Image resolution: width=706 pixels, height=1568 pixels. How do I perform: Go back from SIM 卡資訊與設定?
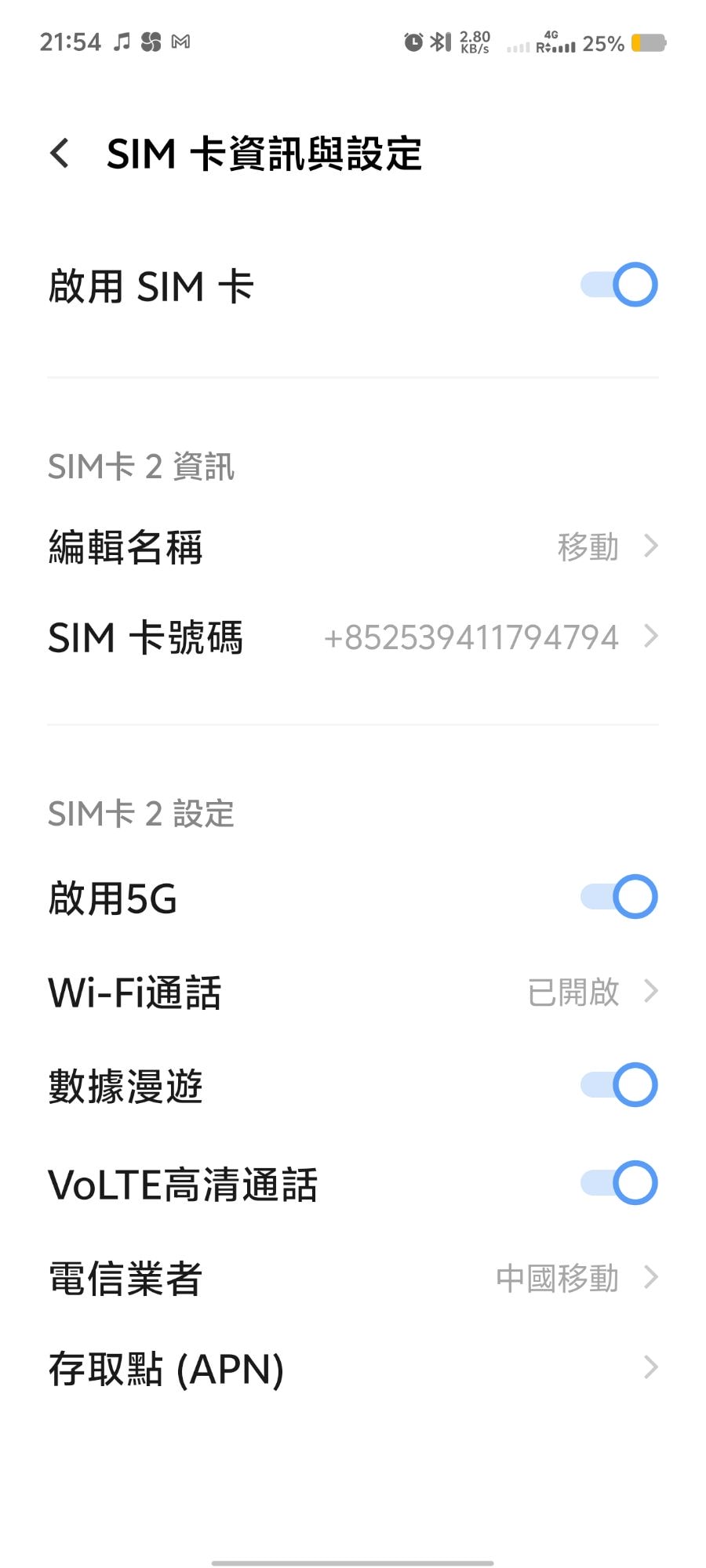point(60,153)
